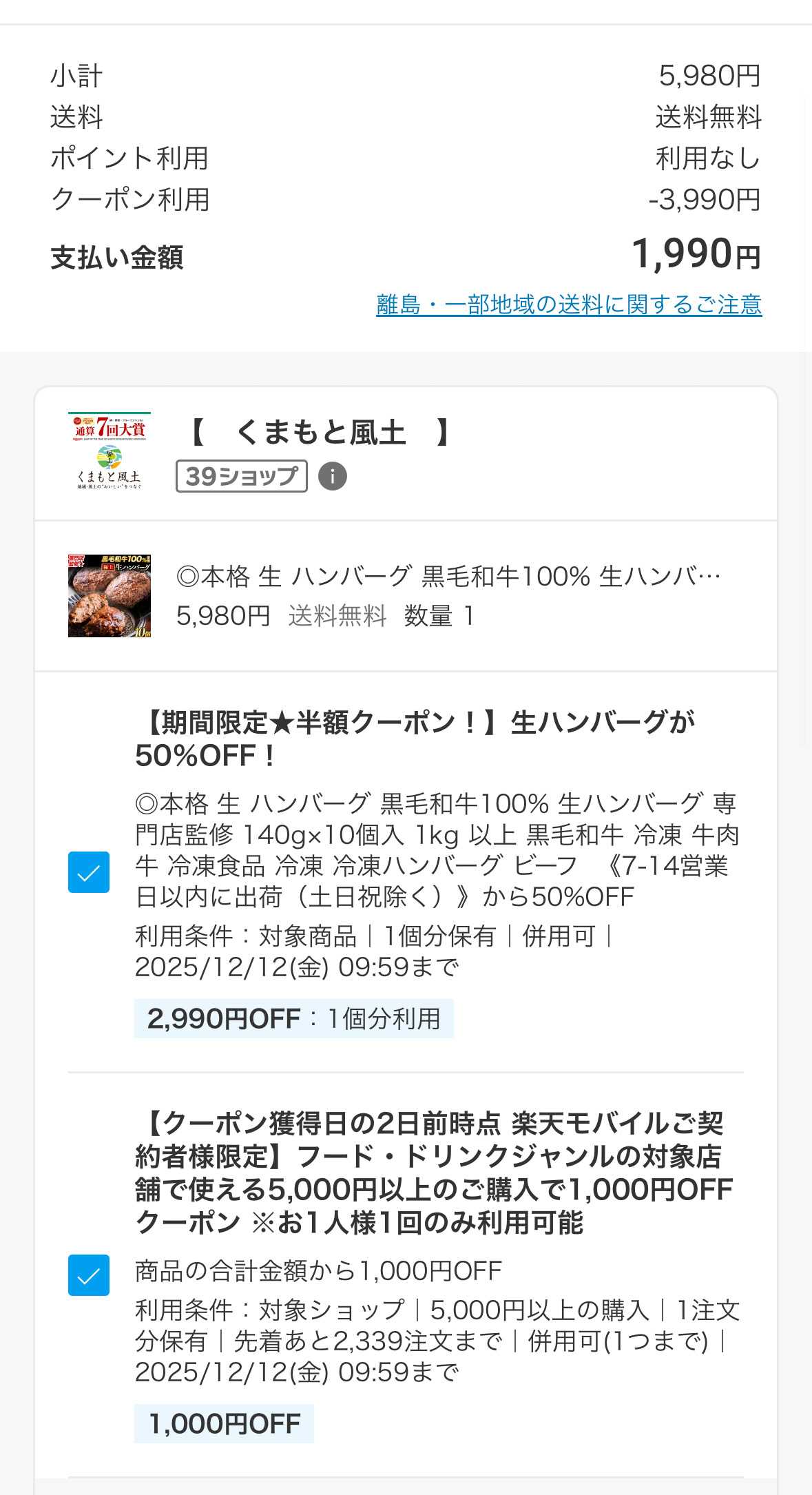This screenshot has width=812, height=1495.
Task: Tap the info icon beside 39ショップ
Action: point(332,477)
